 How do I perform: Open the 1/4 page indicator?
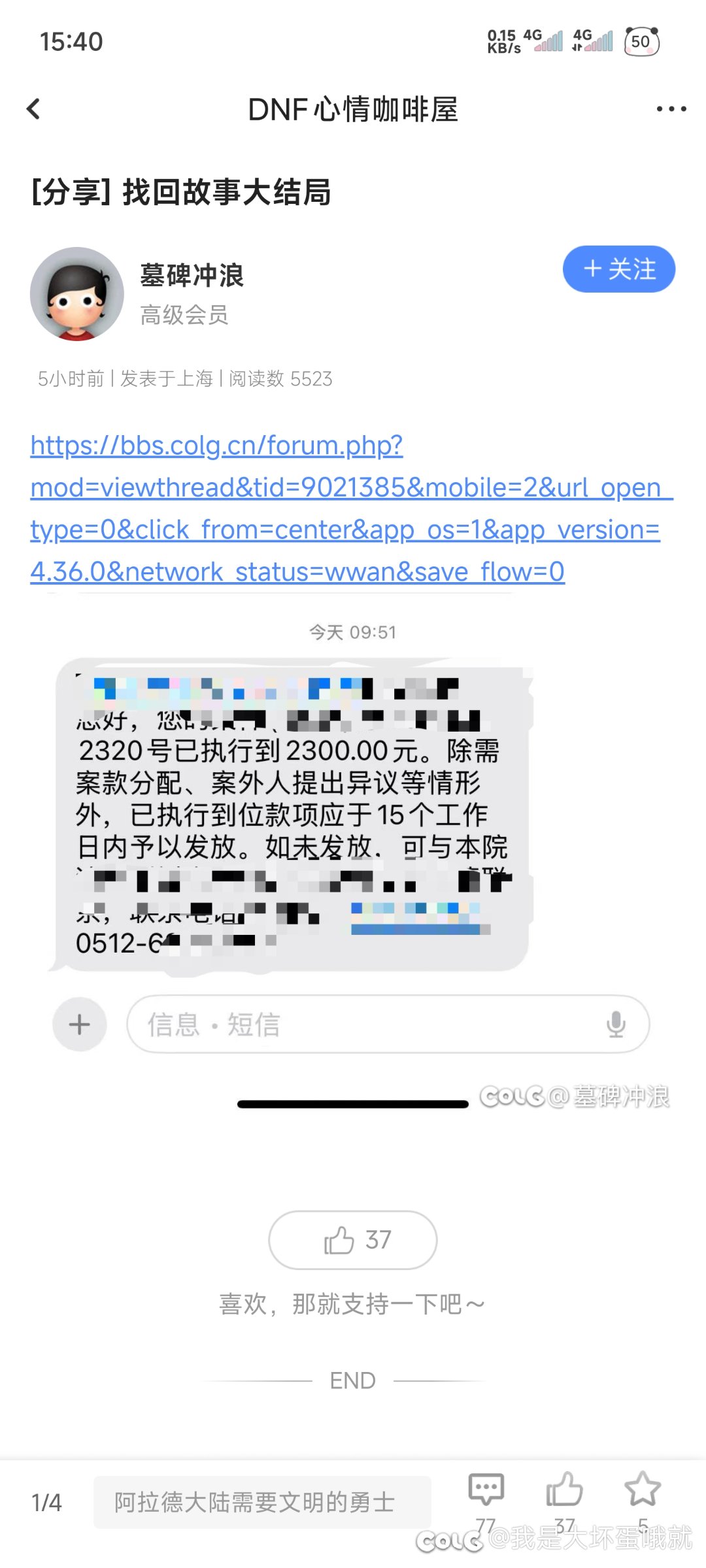pyautogui.click(x=46, y=1502)
